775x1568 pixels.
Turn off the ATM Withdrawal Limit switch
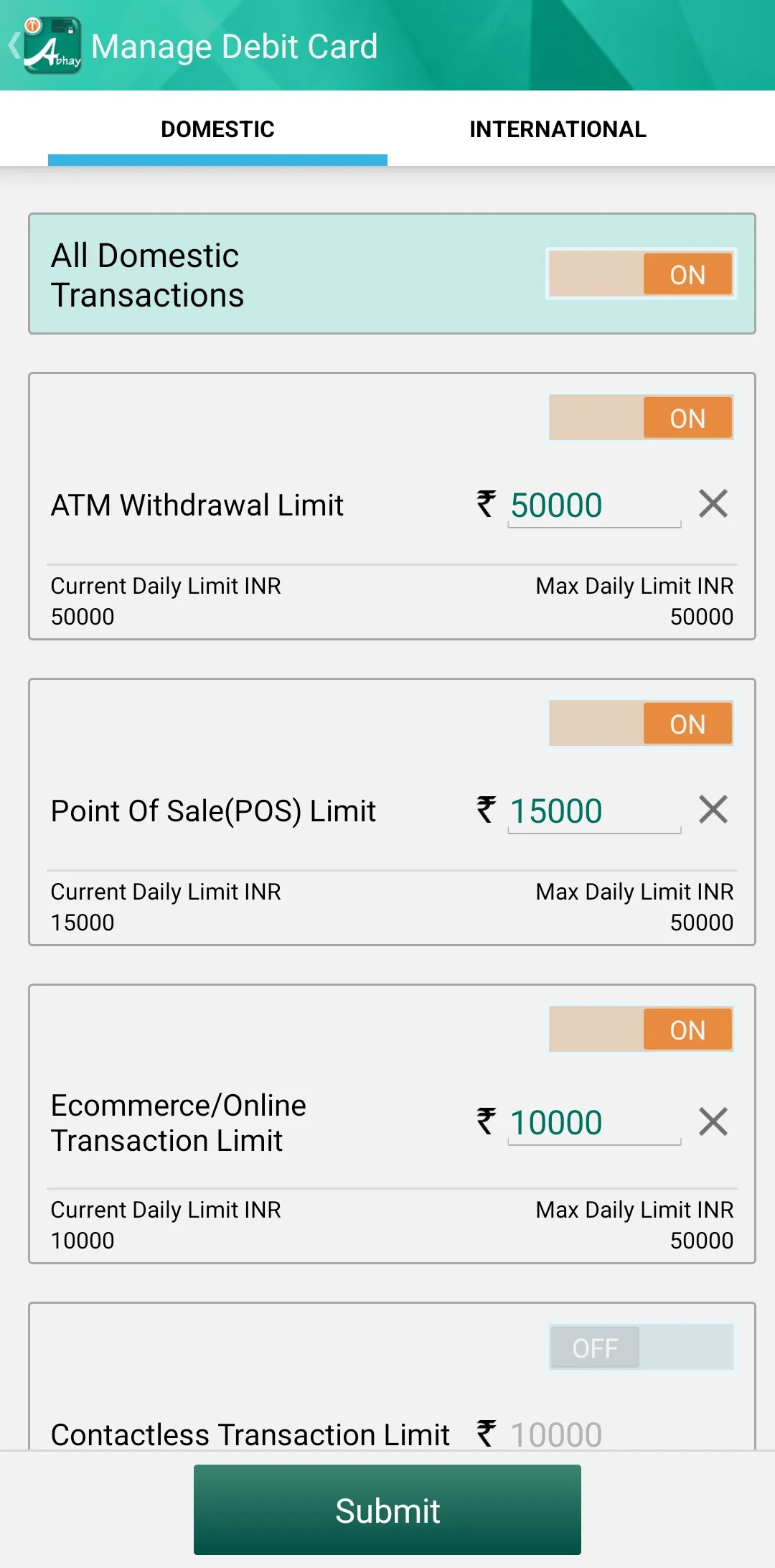pos(641,417)
